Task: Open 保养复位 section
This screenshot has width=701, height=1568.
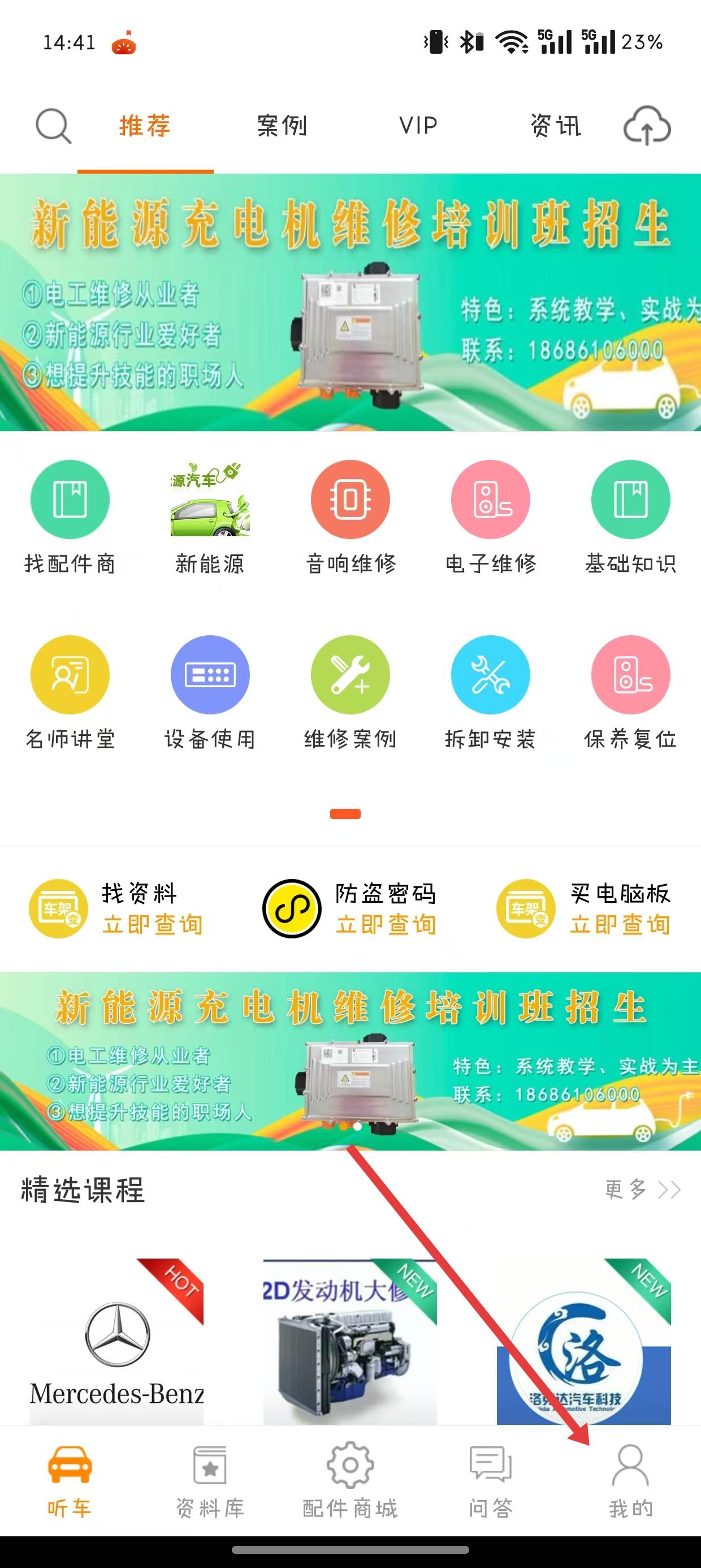Action: [630, 693]
